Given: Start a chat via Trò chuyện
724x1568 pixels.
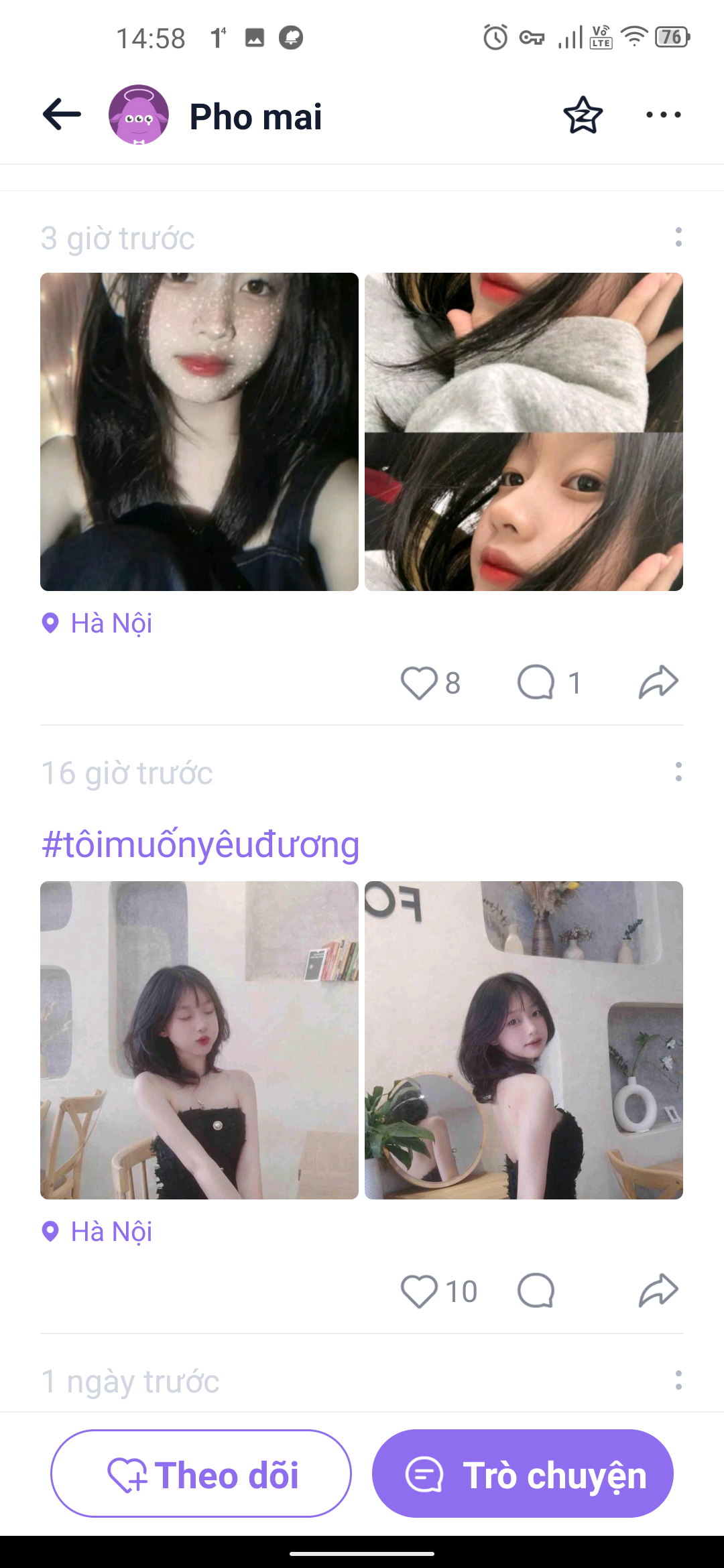Looking at the screenshot, I should (523, 1474).
